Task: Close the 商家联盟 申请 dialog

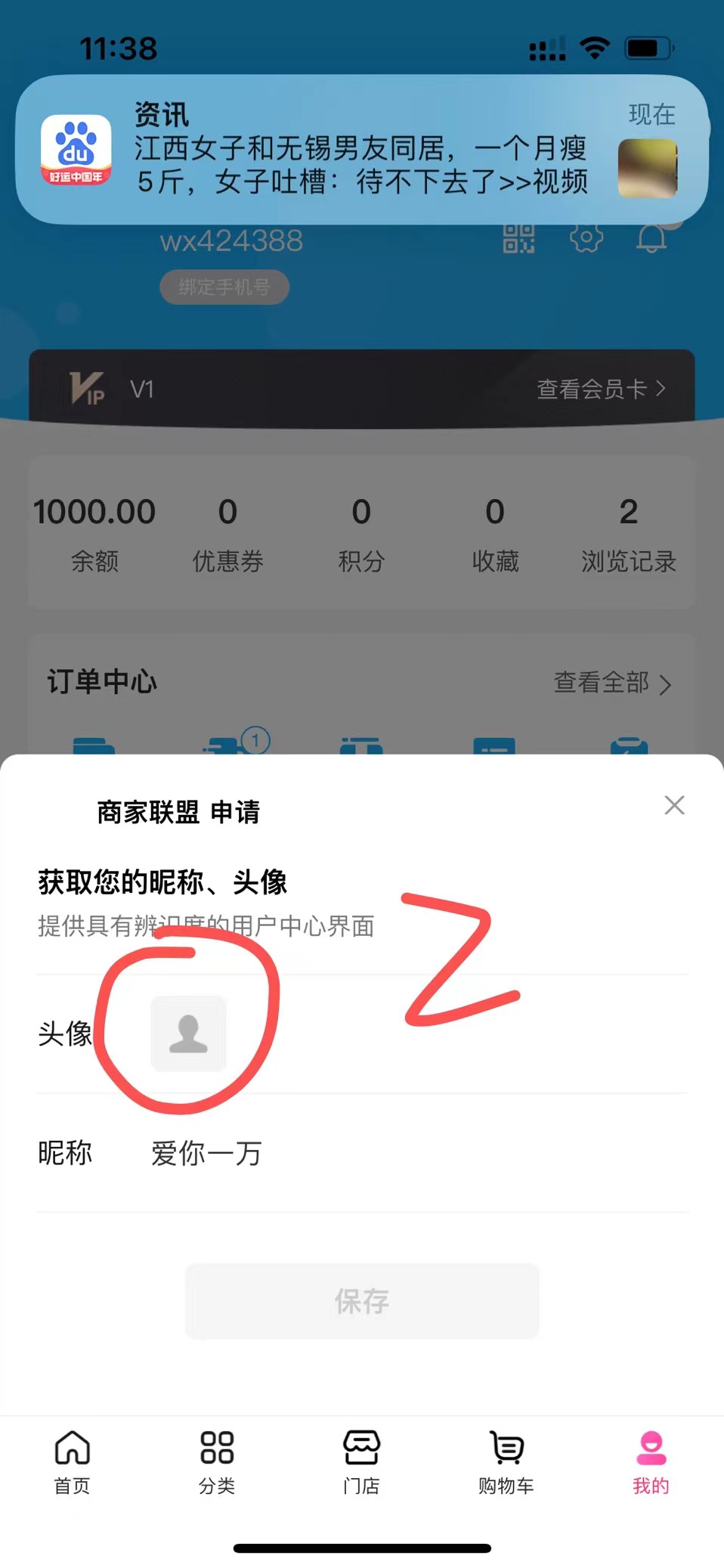Action: pyautogui.click(x=674, y=805)
